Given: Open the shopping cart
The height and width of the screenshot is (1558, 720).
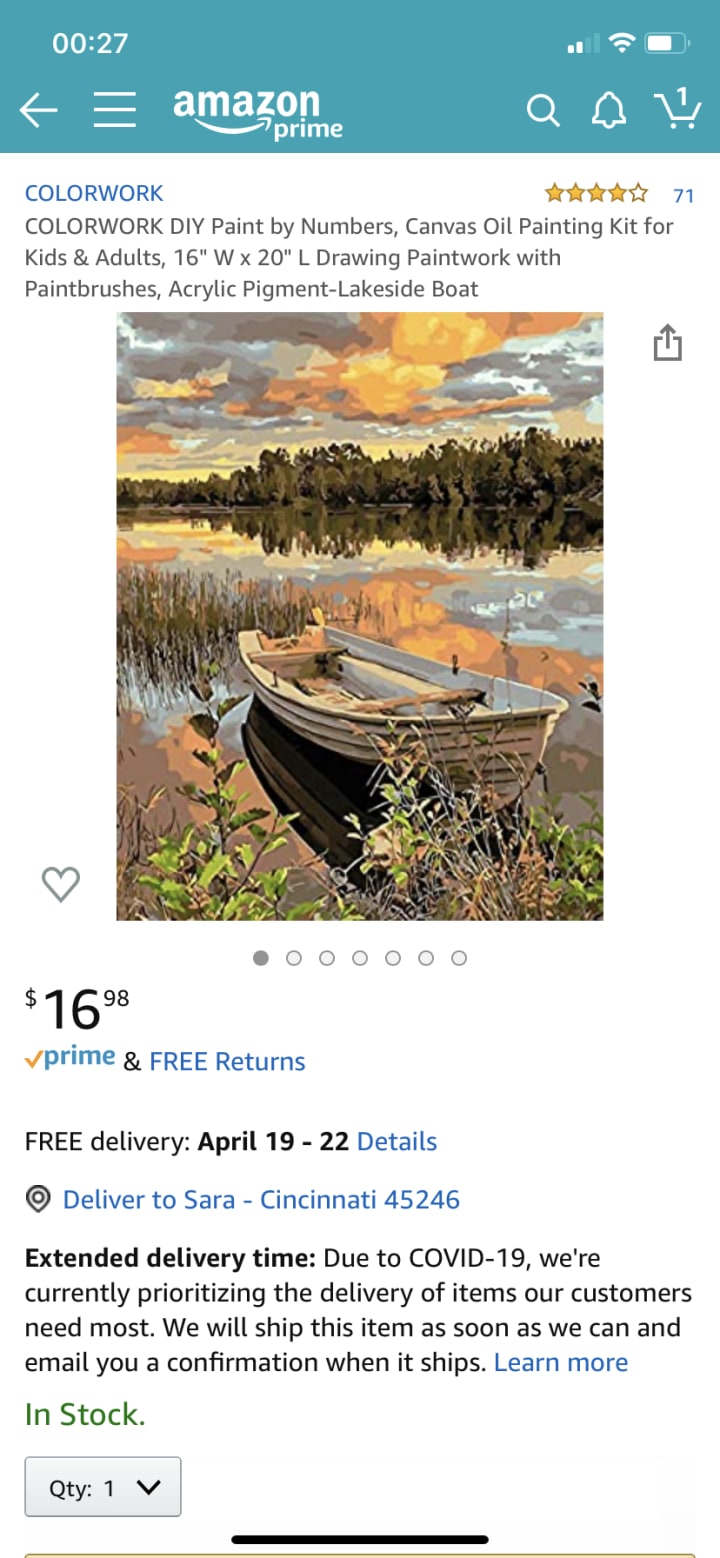Looking at the screenshot, I should click(x=676, y=108).
